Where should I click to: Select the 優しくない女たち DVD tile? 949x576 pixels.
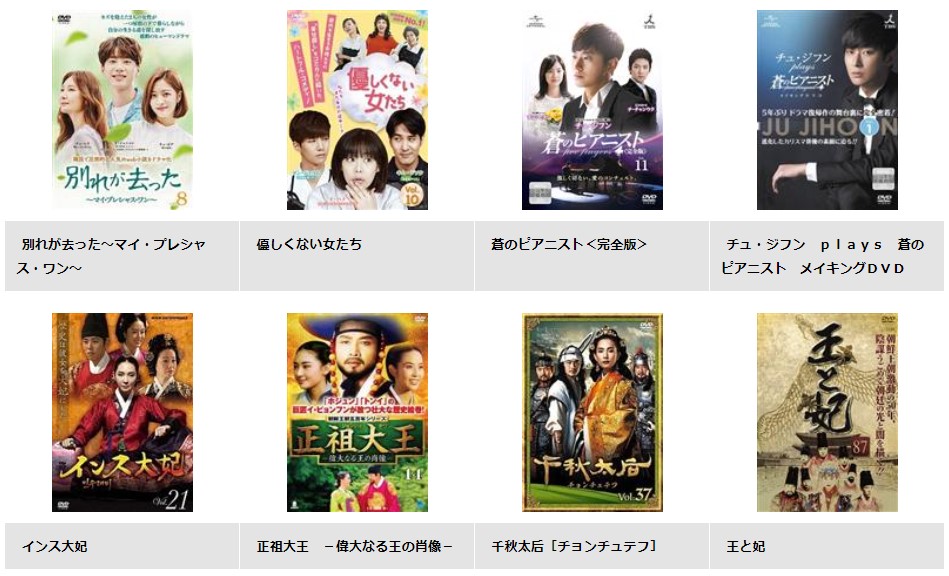pos(357,110)
